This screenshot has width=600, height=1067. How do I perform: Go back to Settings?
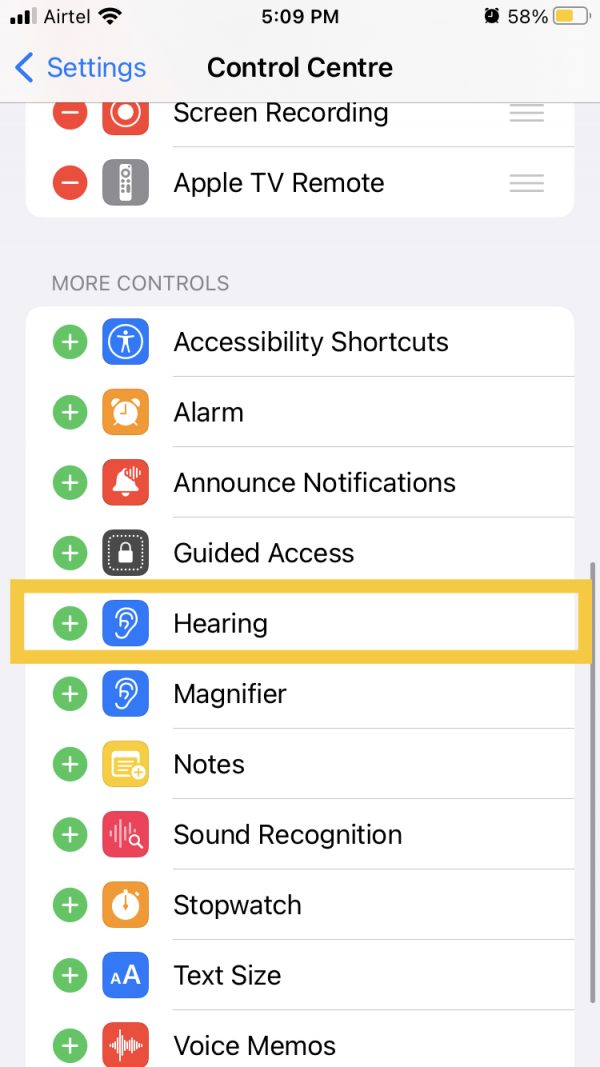coord(80,68)
